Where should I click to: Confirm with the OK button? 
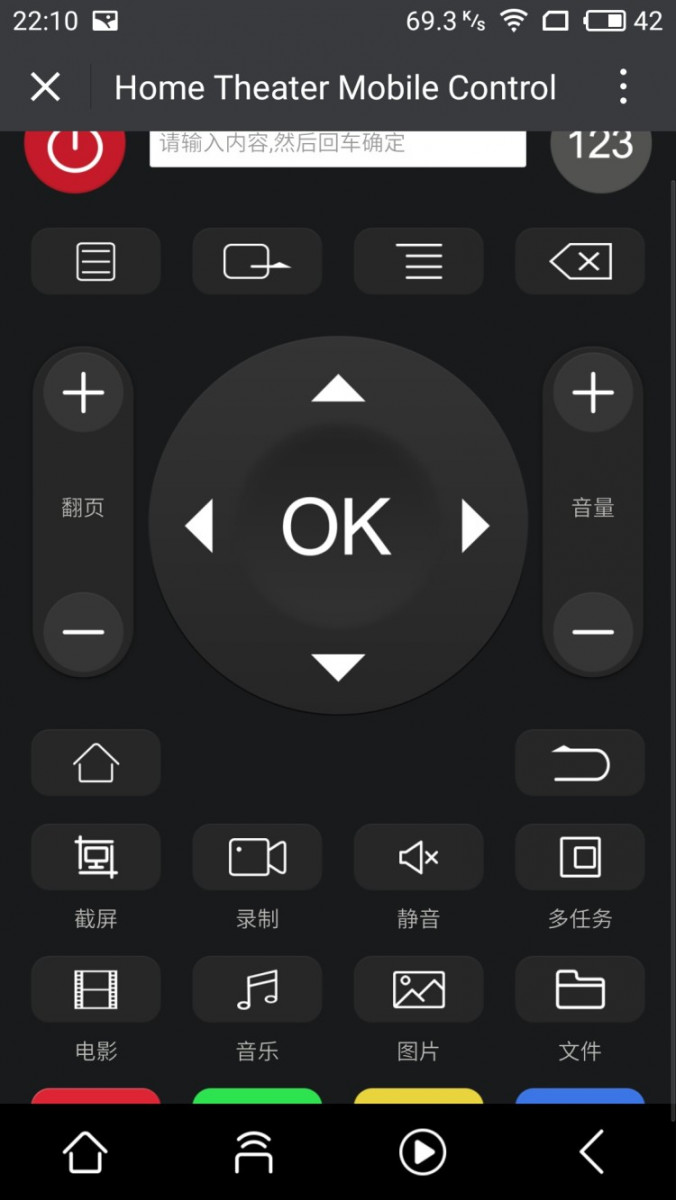point(337,526)
